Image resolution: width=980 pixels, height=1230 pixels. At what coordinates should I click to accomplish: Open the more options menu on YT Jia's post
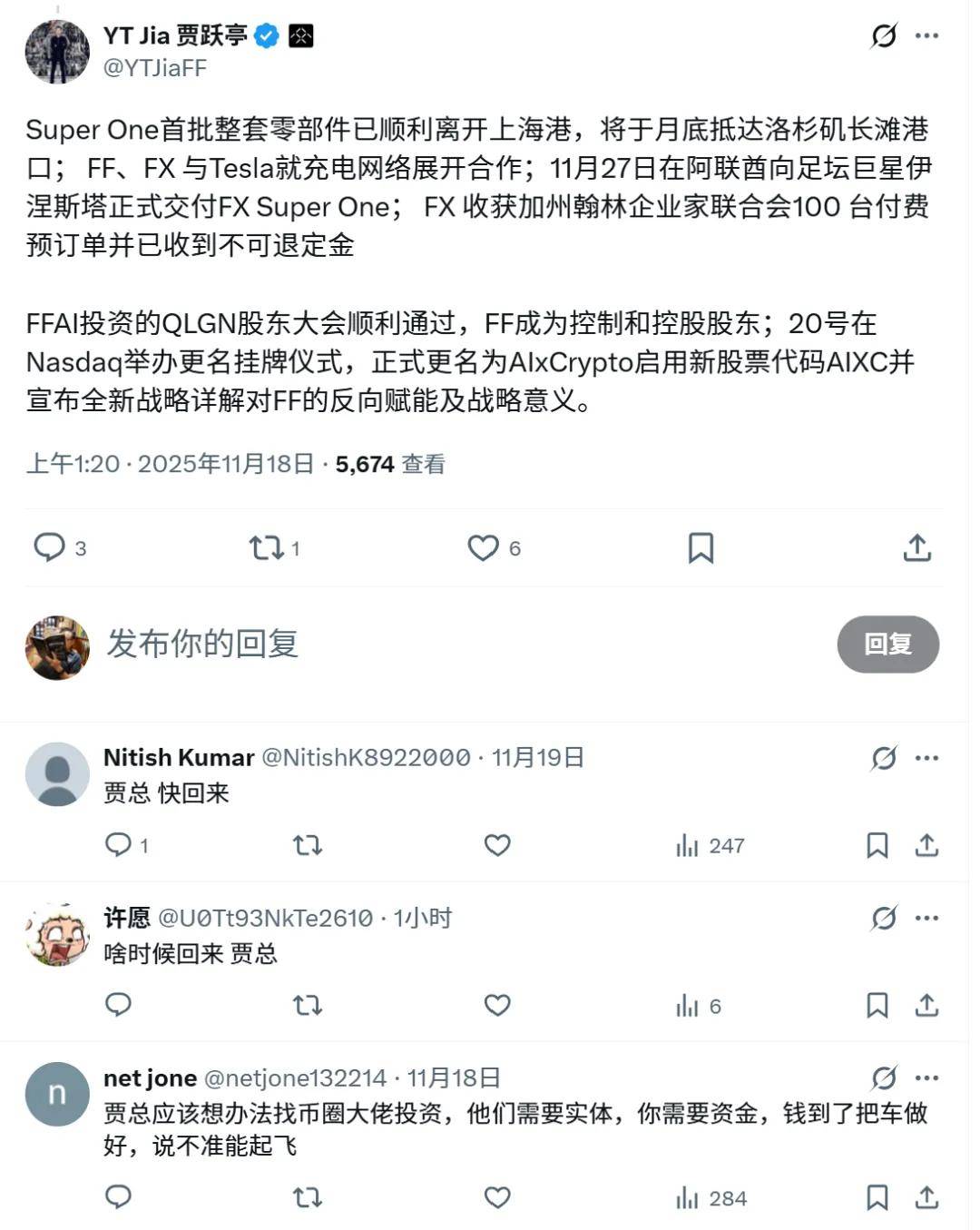[x=926, y=36]
